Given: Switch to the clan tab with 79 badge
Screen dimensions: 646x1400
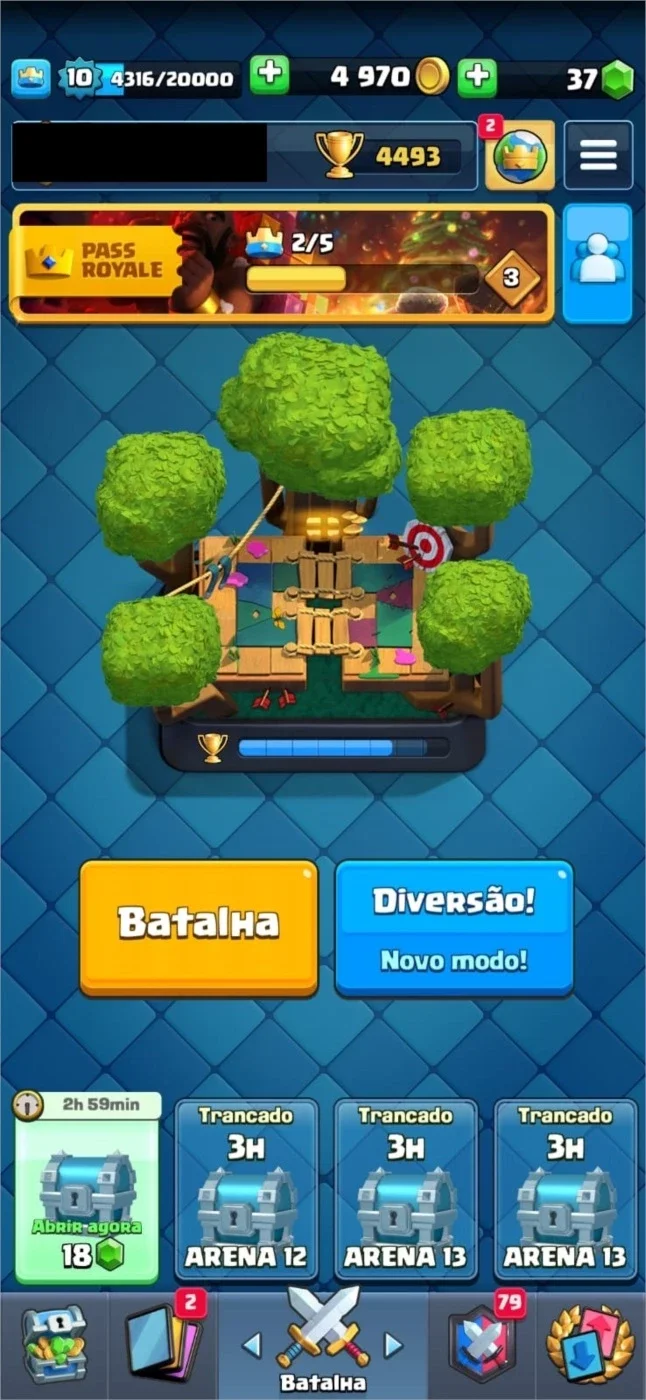Looking at the screenshot, I should point(482,1343).
